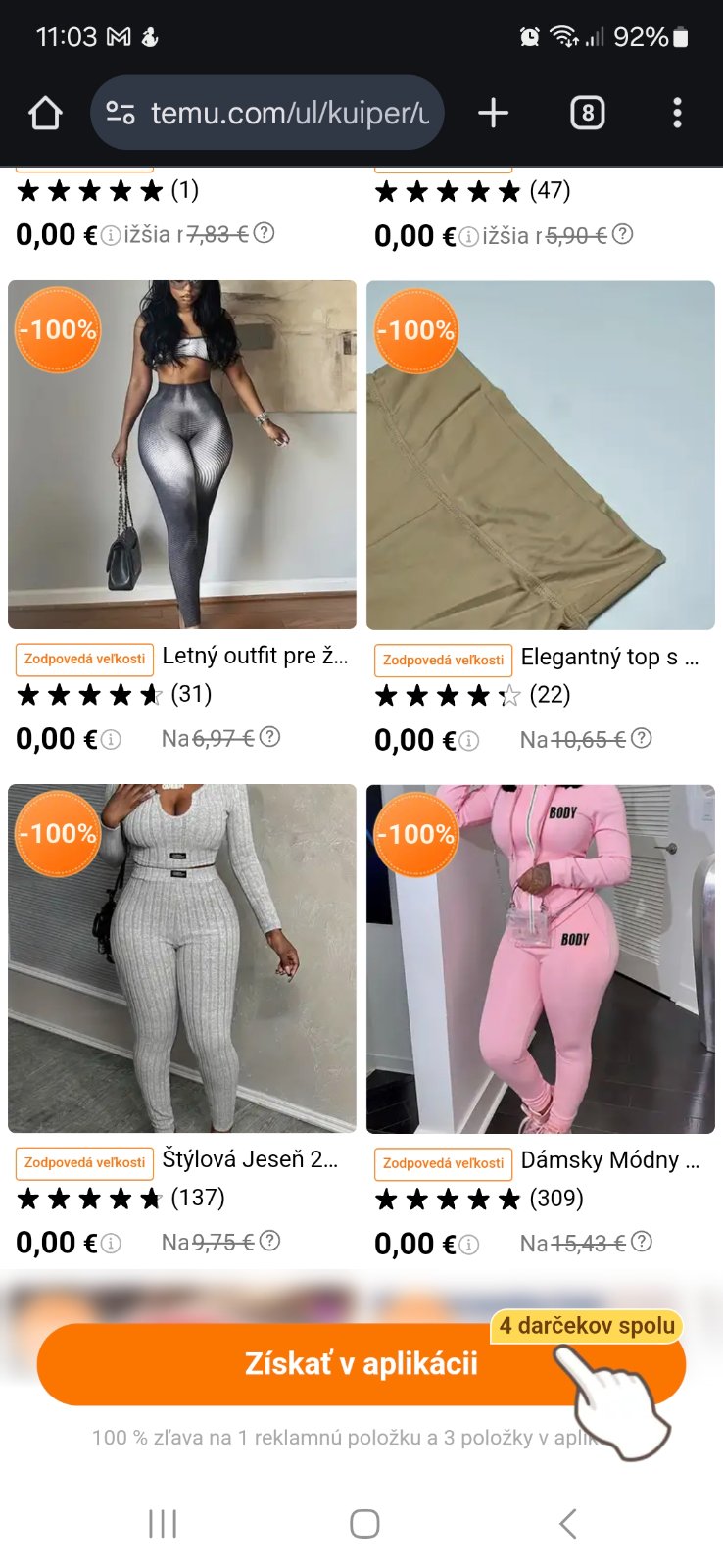Go back with the system back button
The height and width of the screenshot is (1568, 723).
567,1523
